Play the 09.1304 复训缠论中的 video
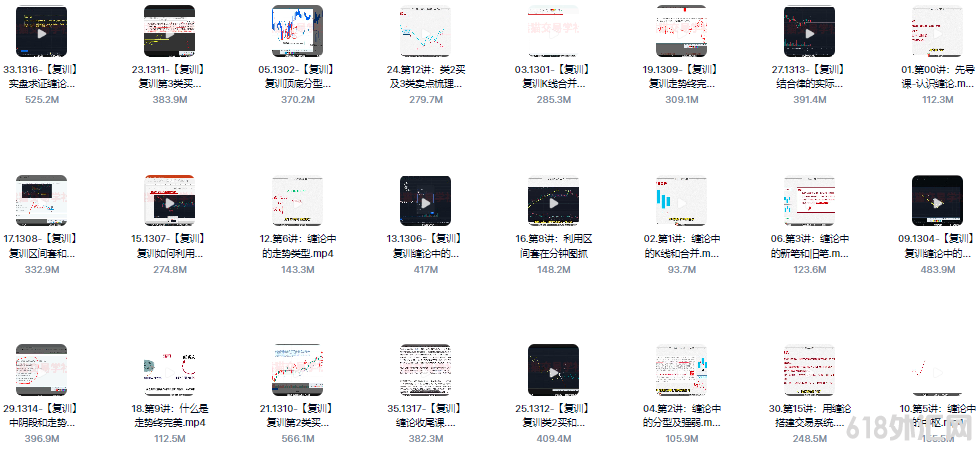 coord(937,201)
